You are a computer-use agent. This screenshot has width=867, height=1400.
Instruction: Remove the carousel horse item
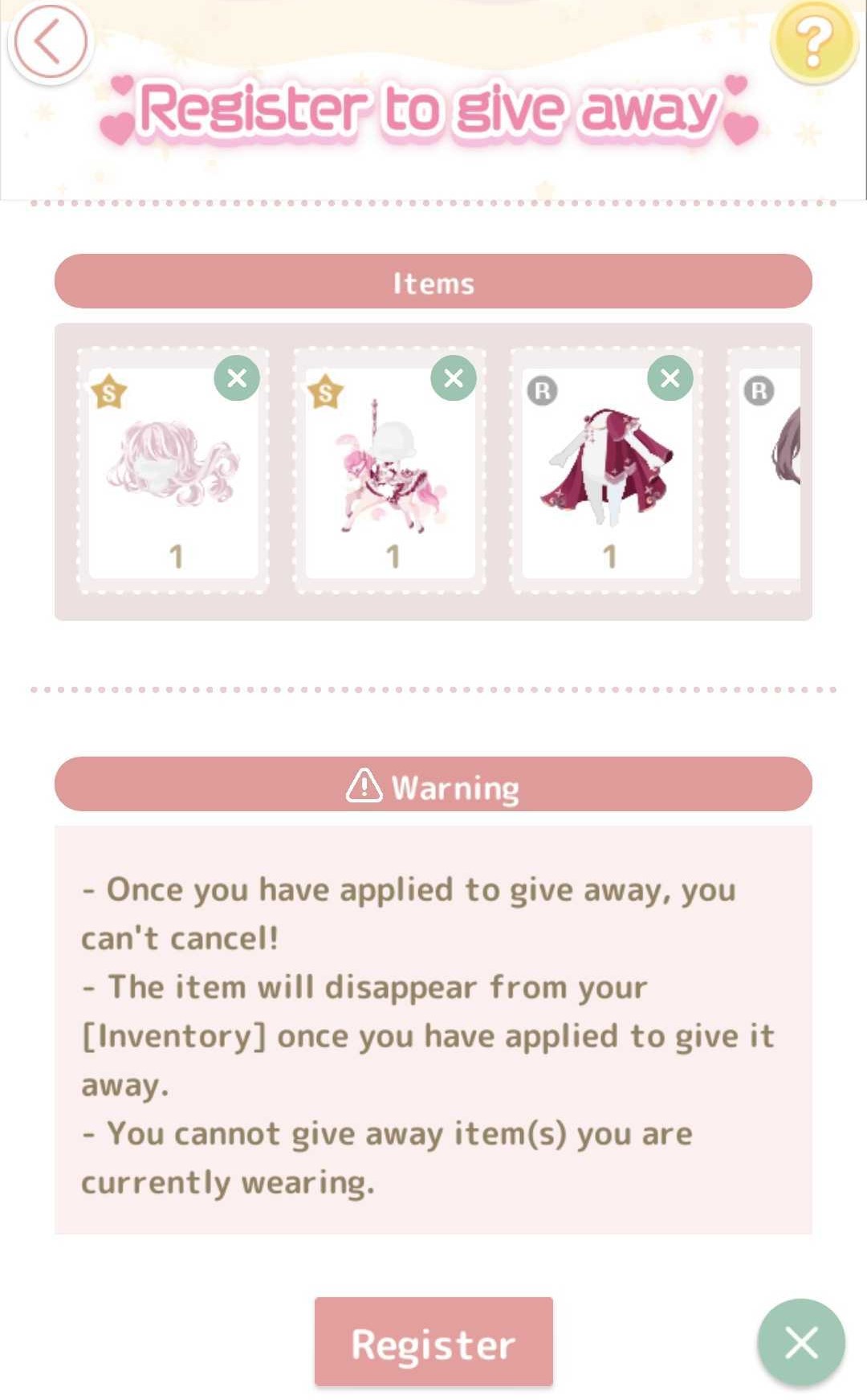coord(454,378)
